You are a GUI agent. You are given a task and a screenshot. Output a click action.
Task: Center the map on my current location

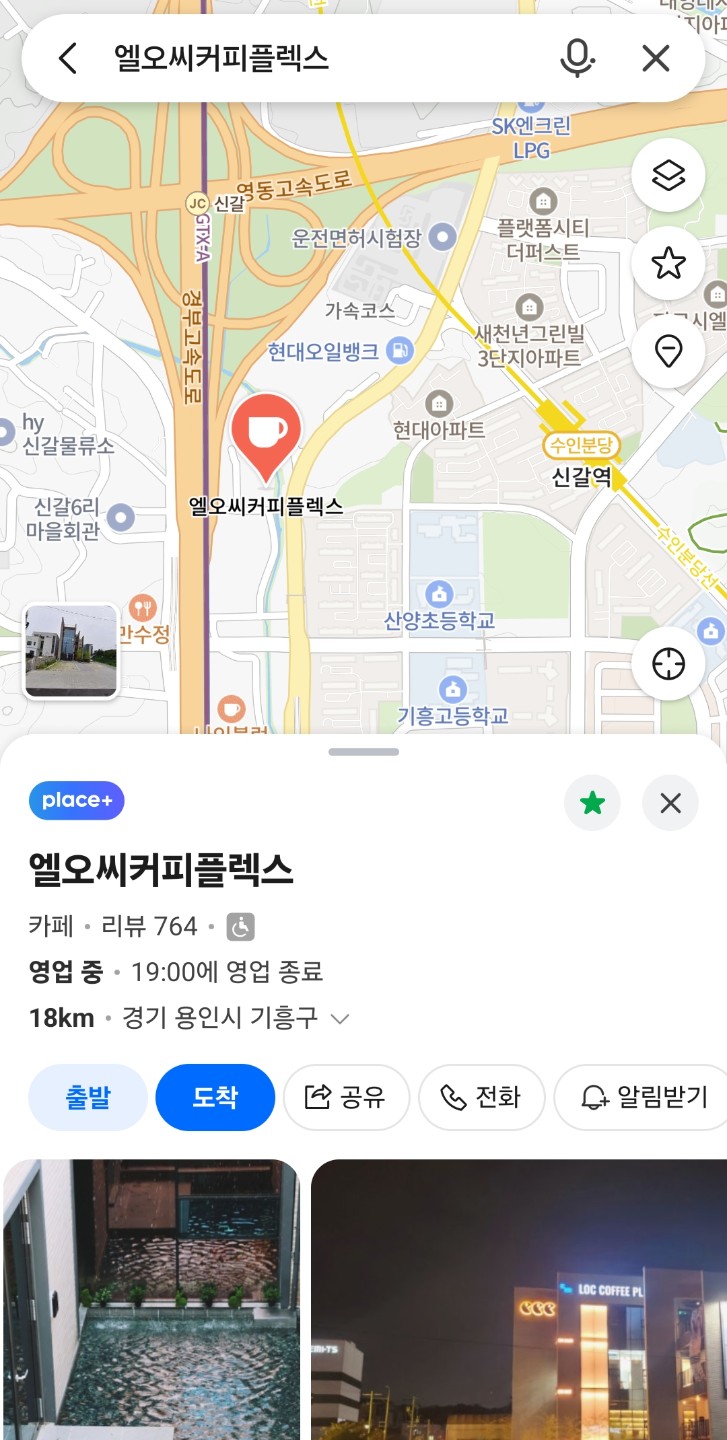pyautogui.click(x=668, y=664)
